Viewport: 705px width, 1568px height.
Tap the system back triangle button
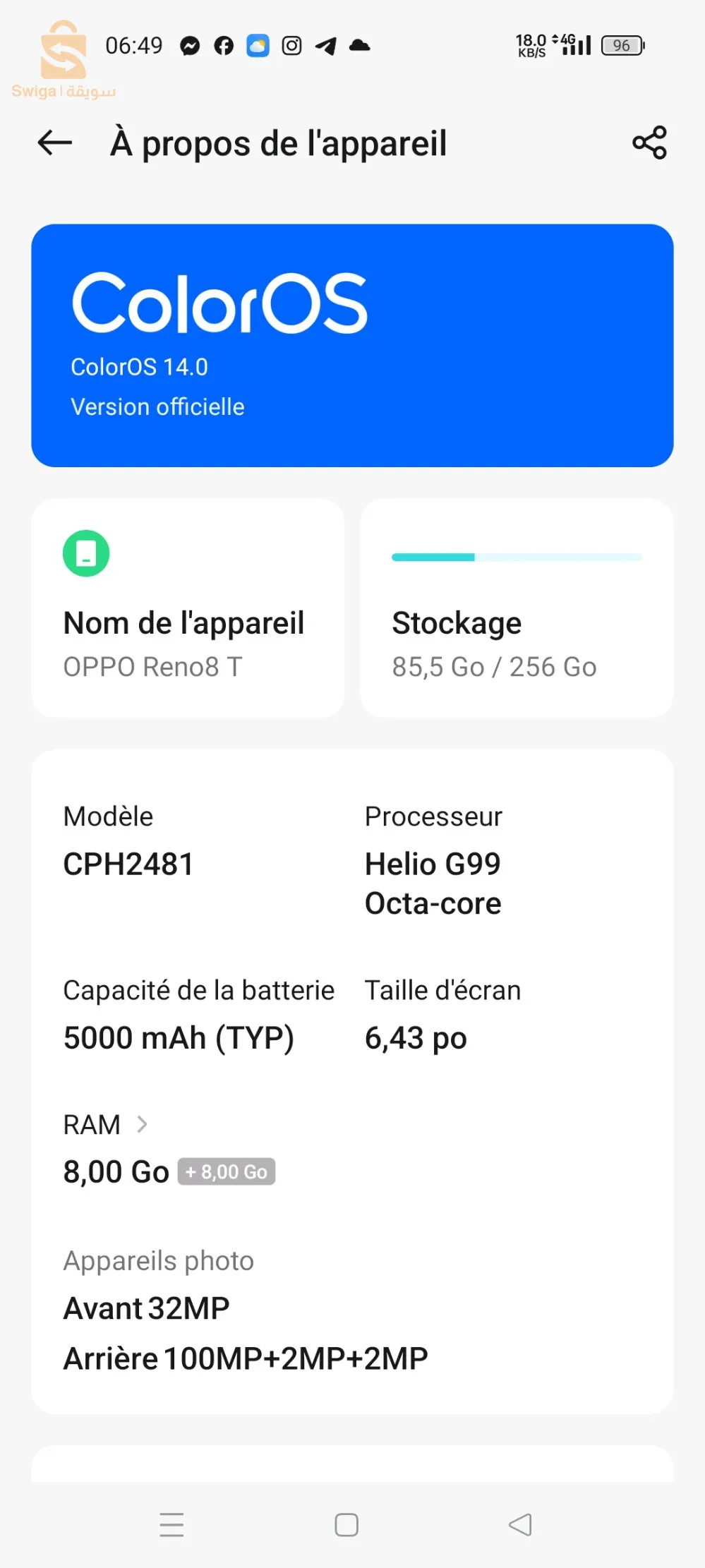[x=520, y=1524]
